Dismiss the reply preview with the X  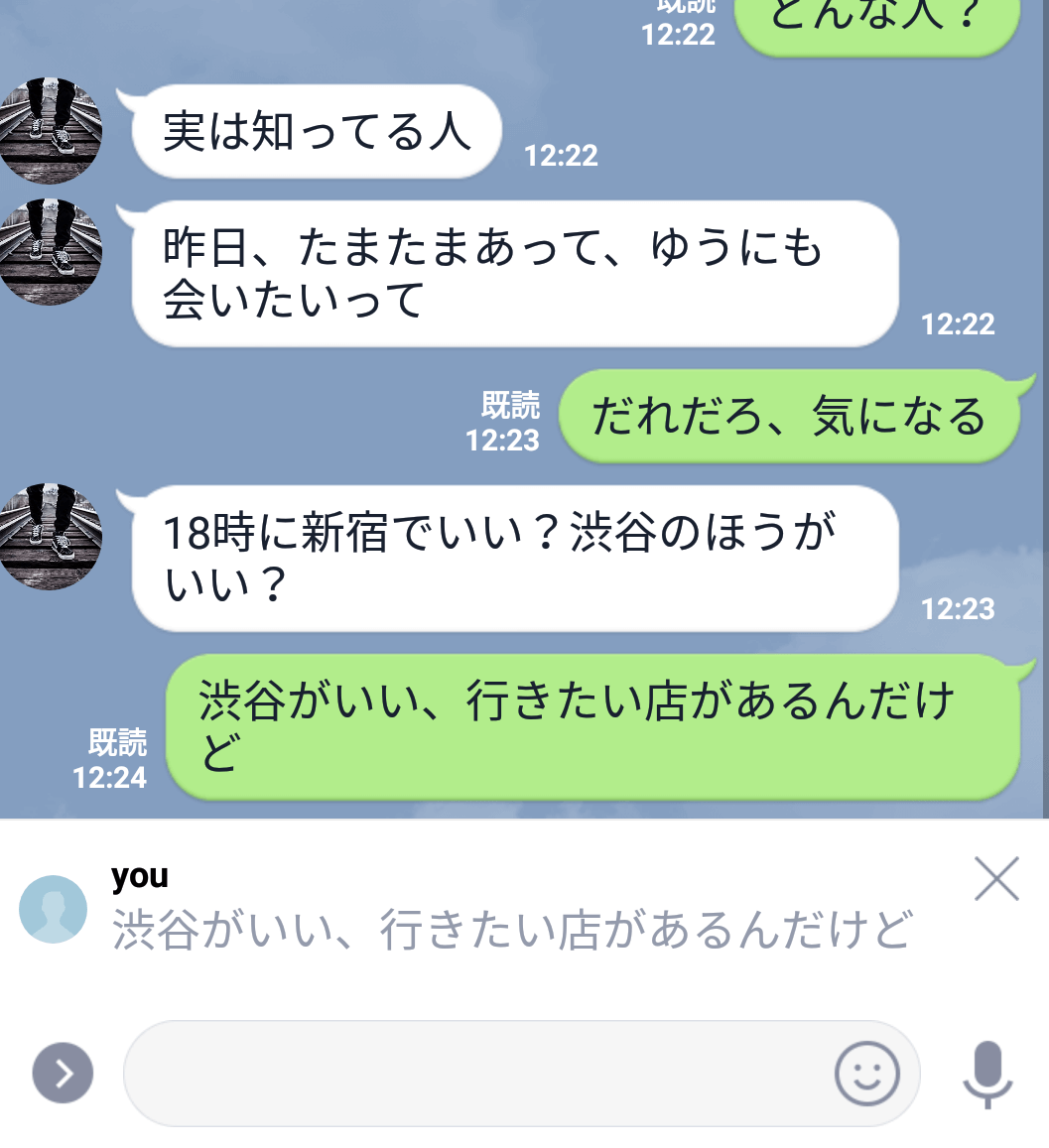pyautogui.click(x=996, y=879)
